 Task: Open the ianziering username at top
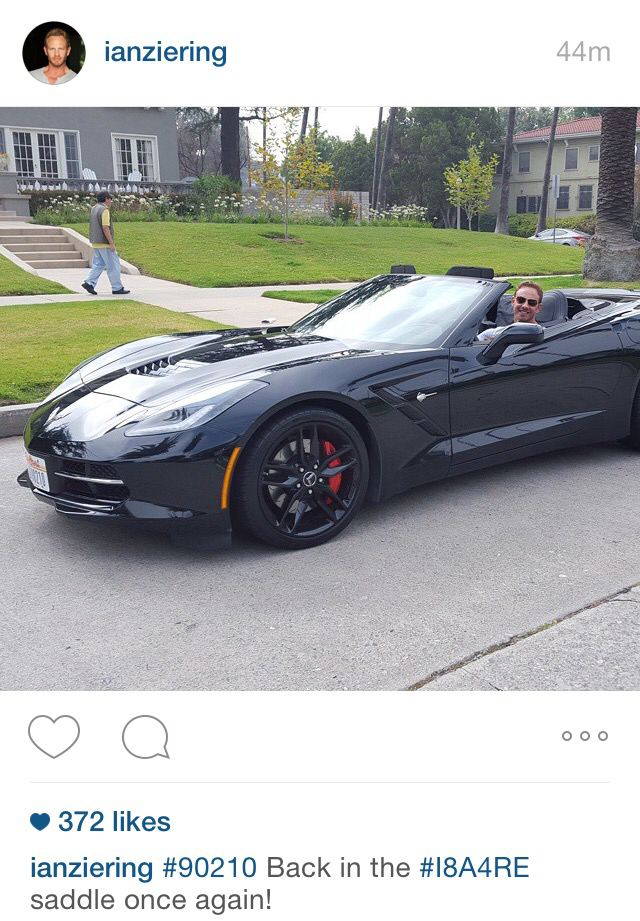(165, 52)
